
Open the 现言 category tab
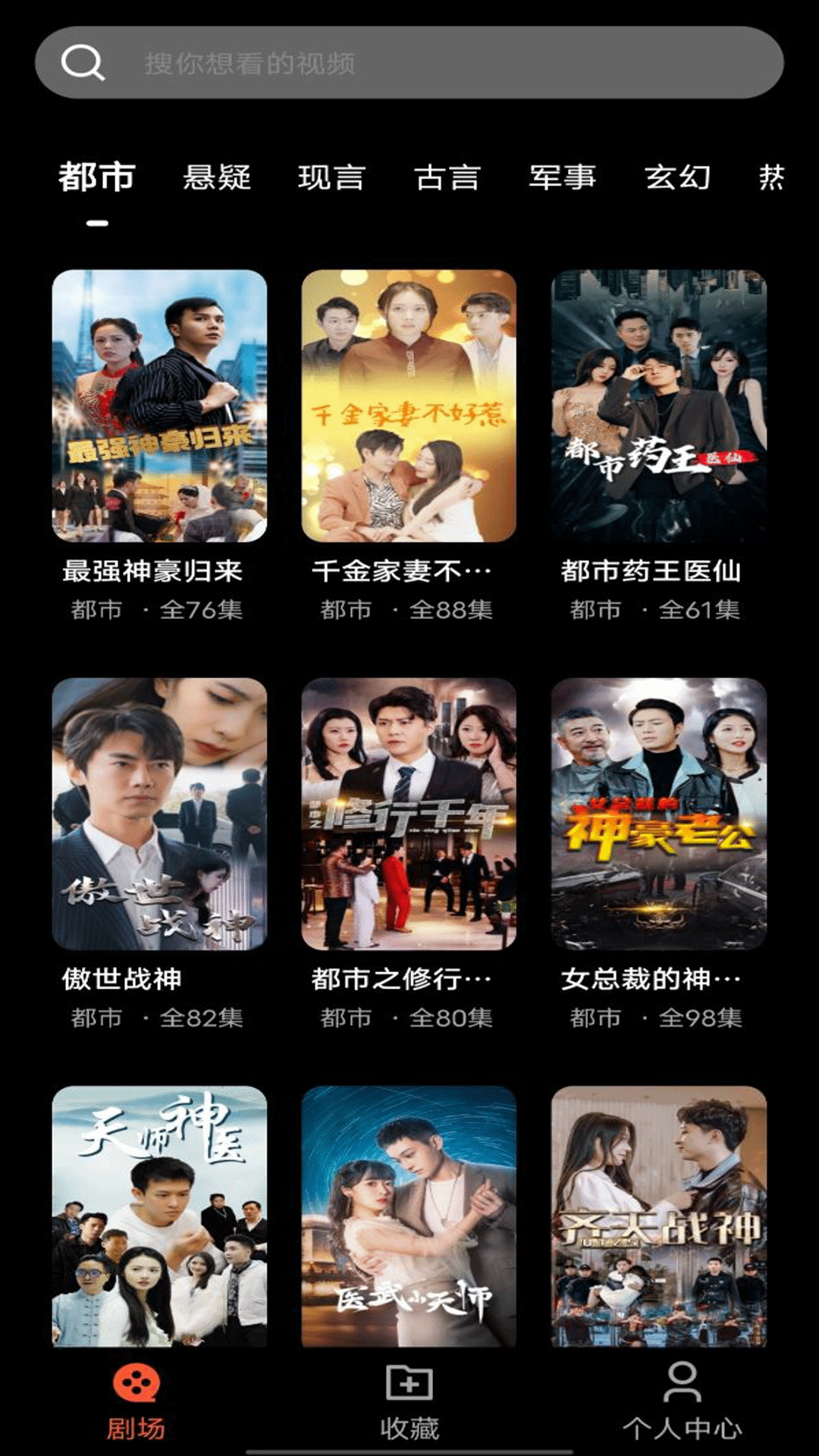point(333,176)
